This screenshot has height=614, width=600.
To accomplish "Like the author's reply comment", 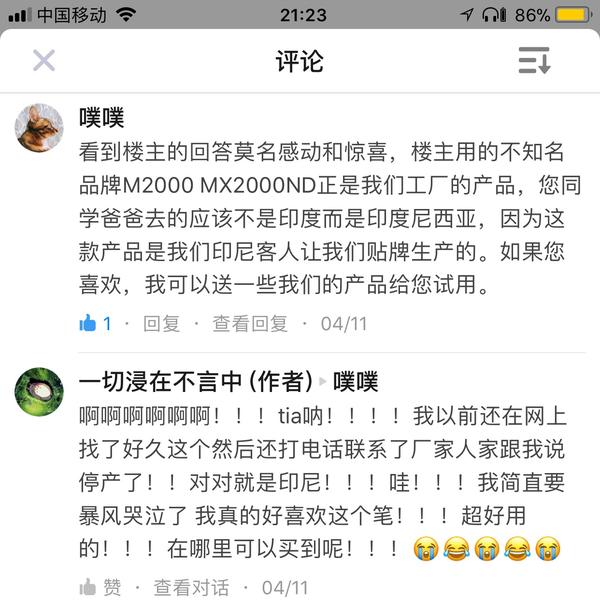I will pyautogui.click(x=100, y=587).
